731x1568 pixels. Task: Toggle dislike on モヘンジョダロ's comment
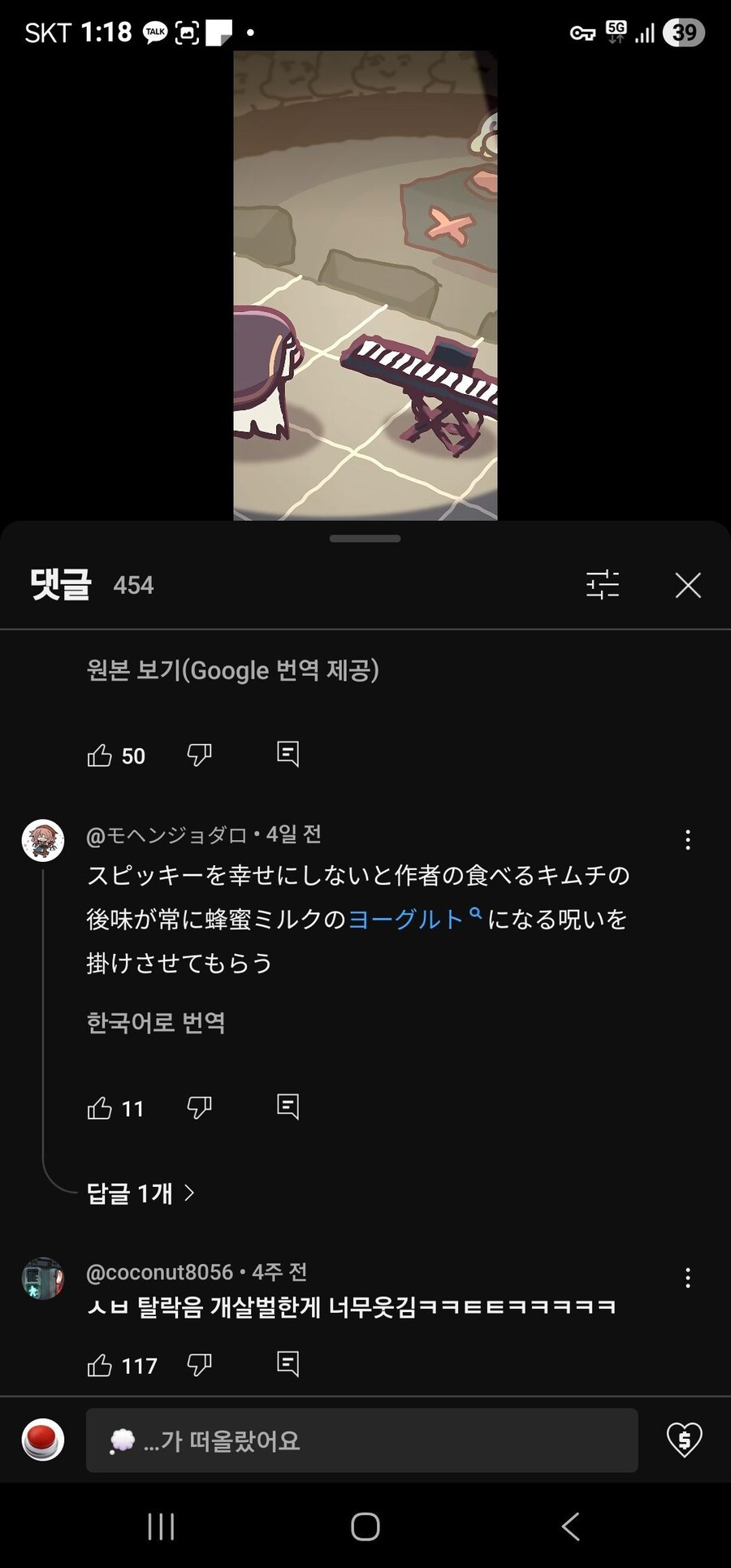[x=199, y=1107]
